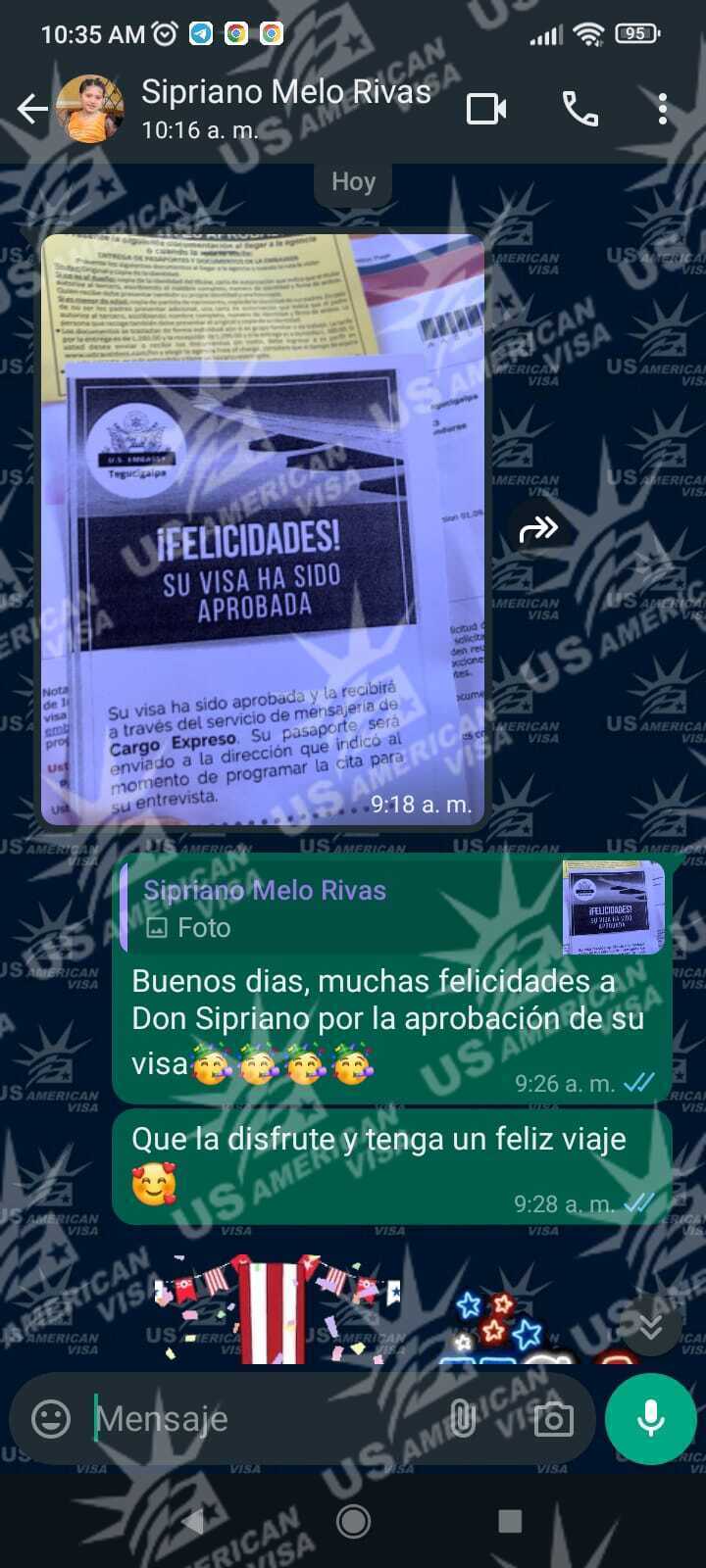Open the emoji picker
Image resolution: width=706 pixels, height=1568 pixels.
click(51, 1418)
